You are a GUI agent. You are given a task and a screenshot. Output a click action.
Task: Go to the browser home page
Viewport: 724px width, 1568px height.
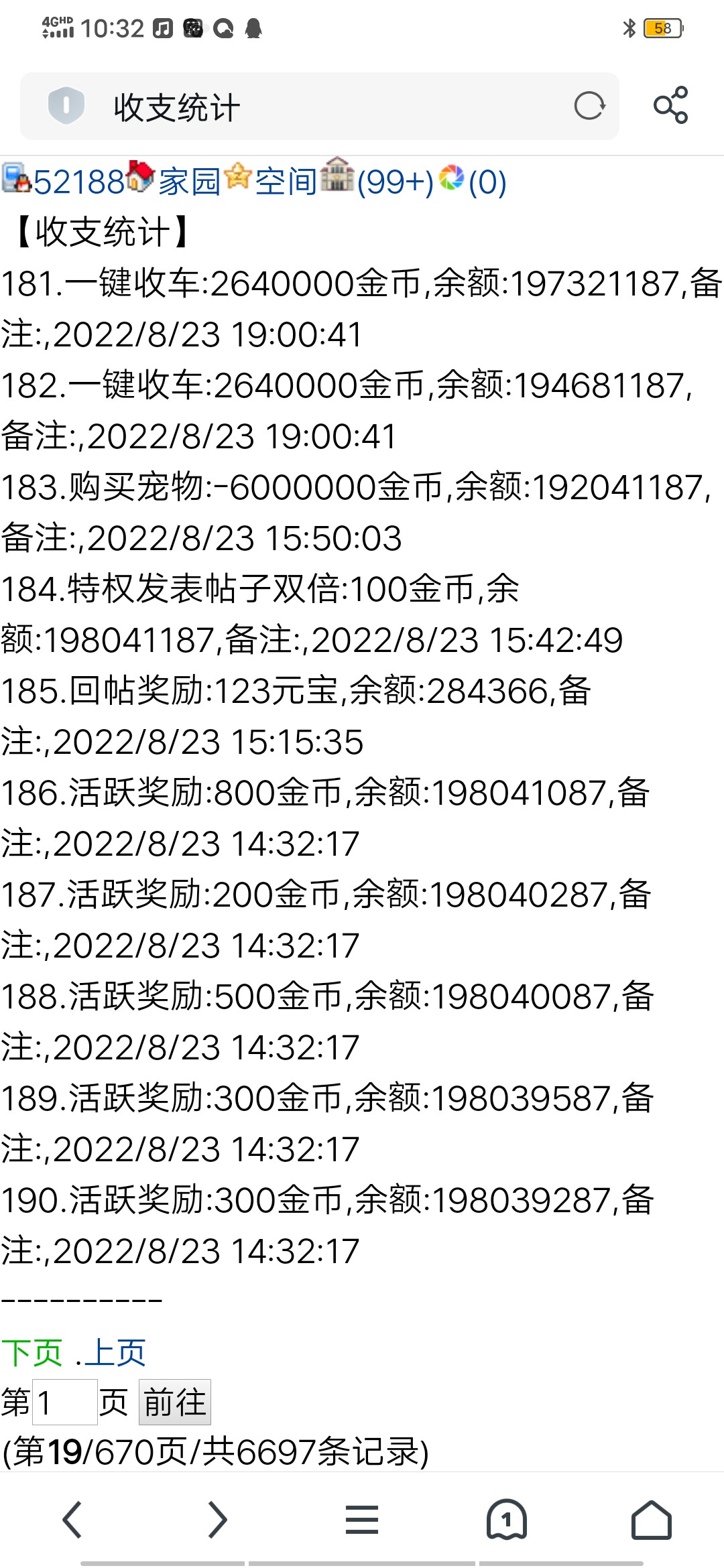[x=651, y=1520]
